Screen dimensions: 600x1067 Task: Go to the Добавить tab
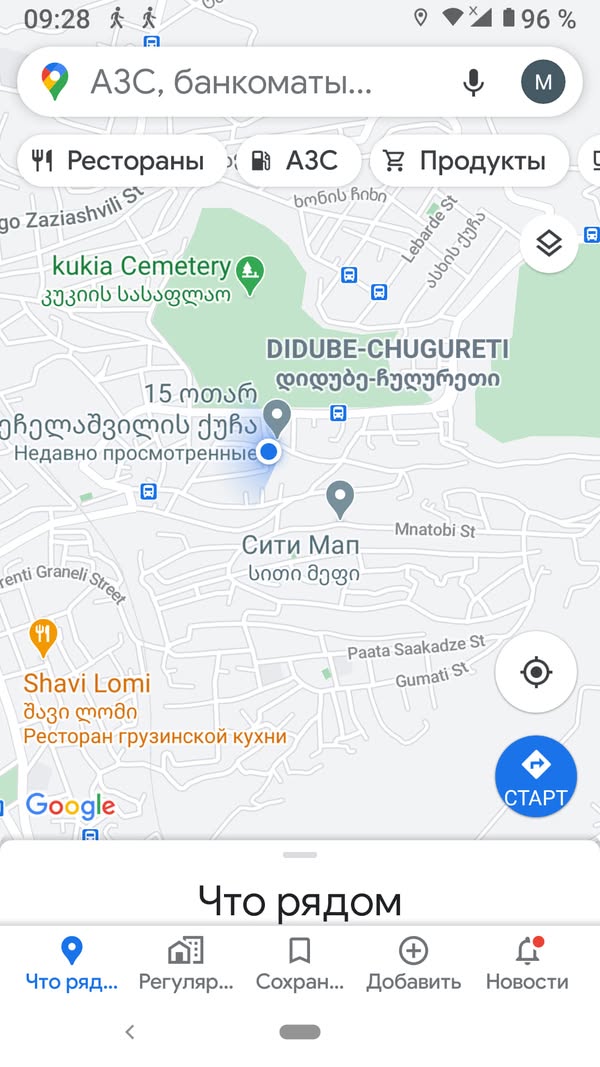click(x=414, y=964)
